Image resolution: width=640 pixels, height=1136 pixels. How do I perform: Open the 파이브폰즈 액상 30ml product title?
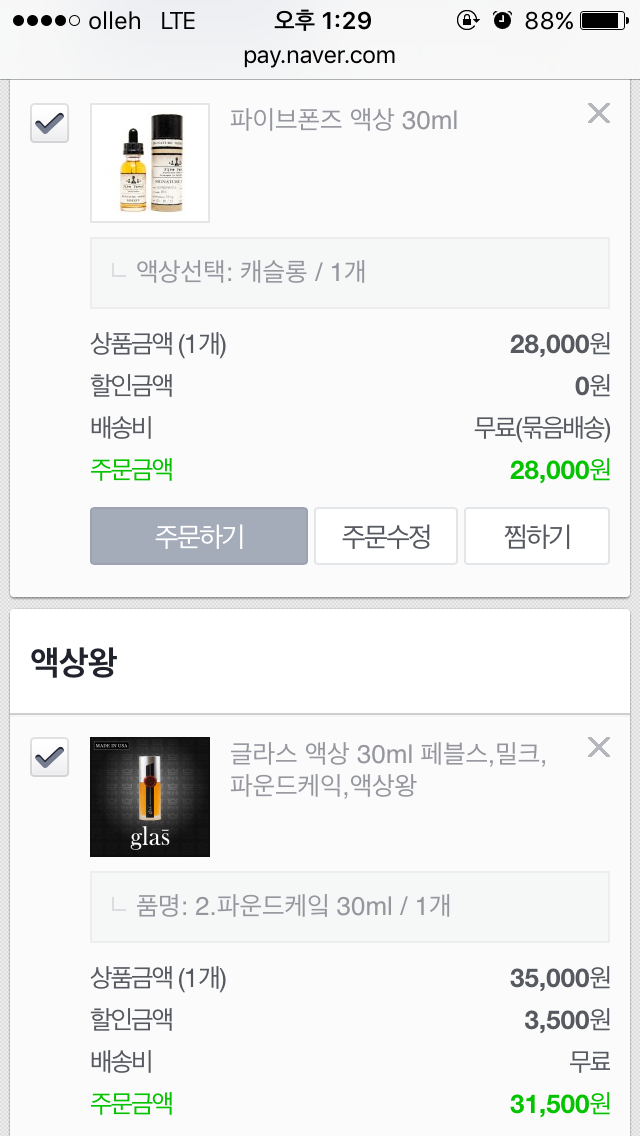[344, 121]
